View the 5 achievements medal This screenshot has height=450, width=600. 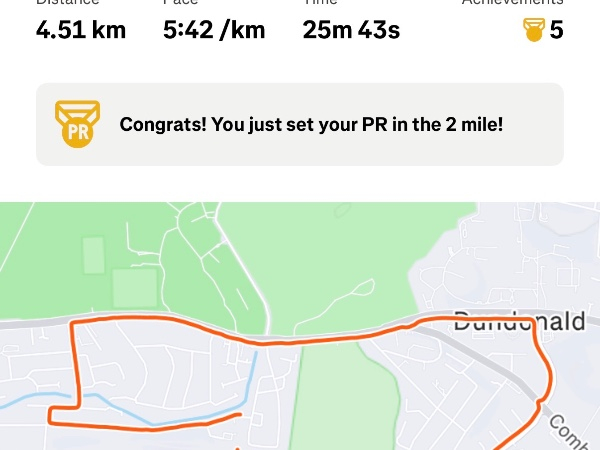[x=542, y=30]
